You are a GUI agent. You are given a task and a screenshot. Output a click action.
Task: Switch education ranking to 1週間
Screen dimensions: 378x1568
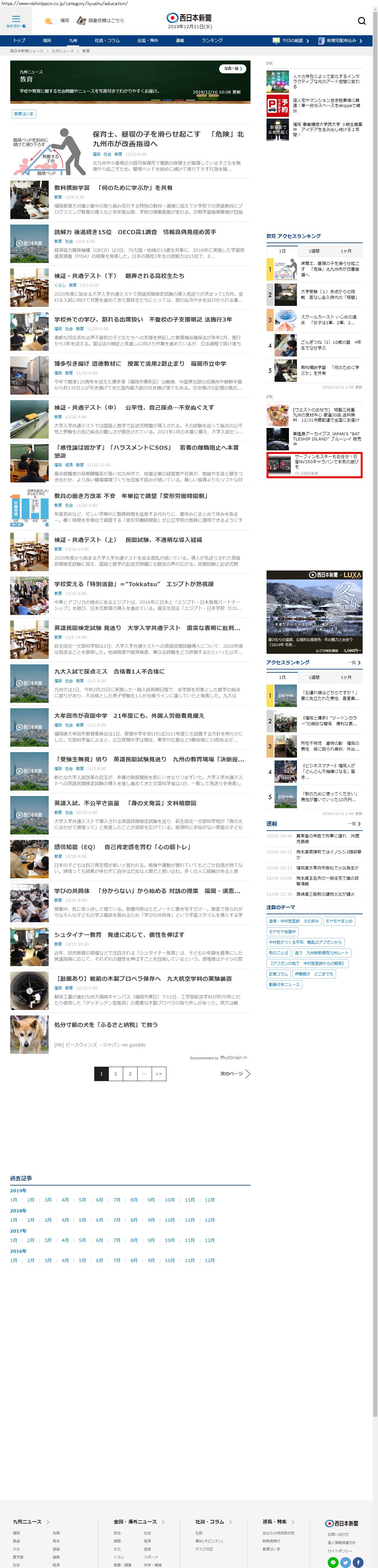tap(314, 251)
